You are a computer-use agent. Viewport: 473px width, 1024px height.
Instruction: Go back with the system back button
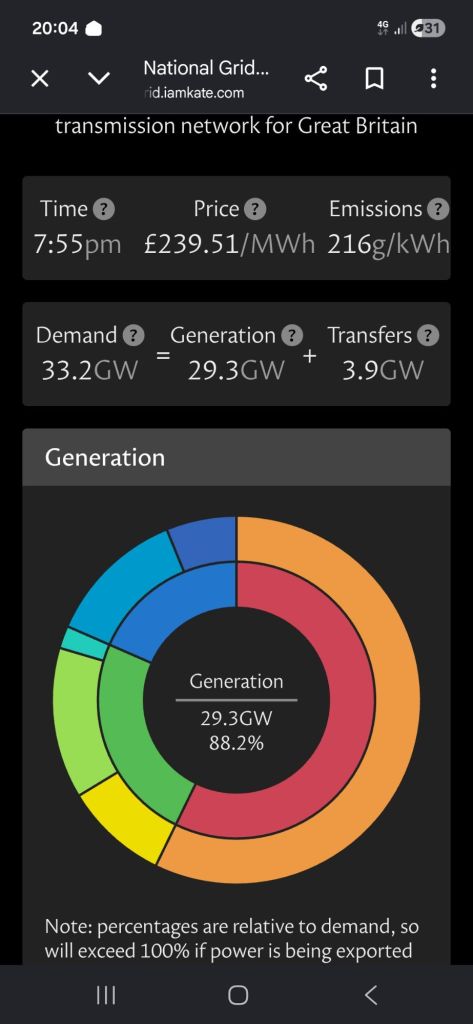(370, 995)
